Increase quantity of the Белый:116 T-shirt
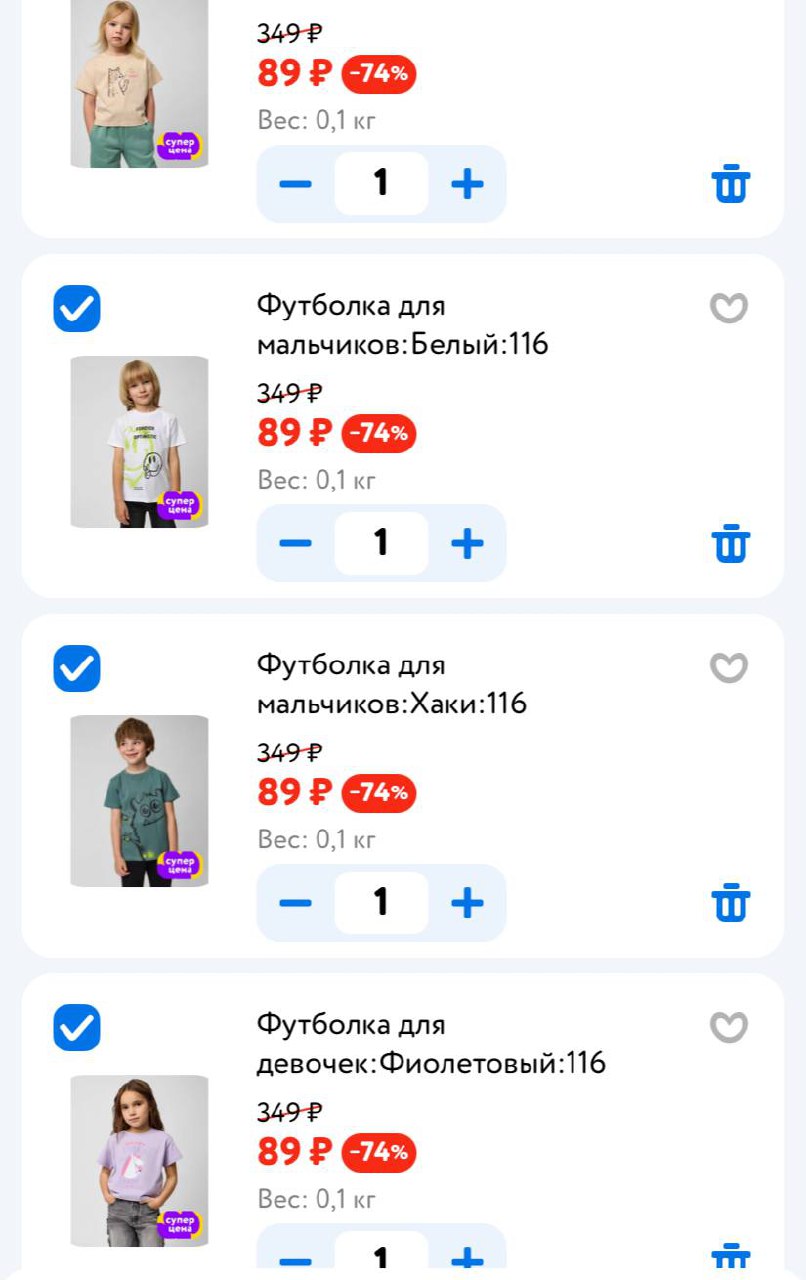Viewport: 806px width, 1280px height. [x=467, y=543]
